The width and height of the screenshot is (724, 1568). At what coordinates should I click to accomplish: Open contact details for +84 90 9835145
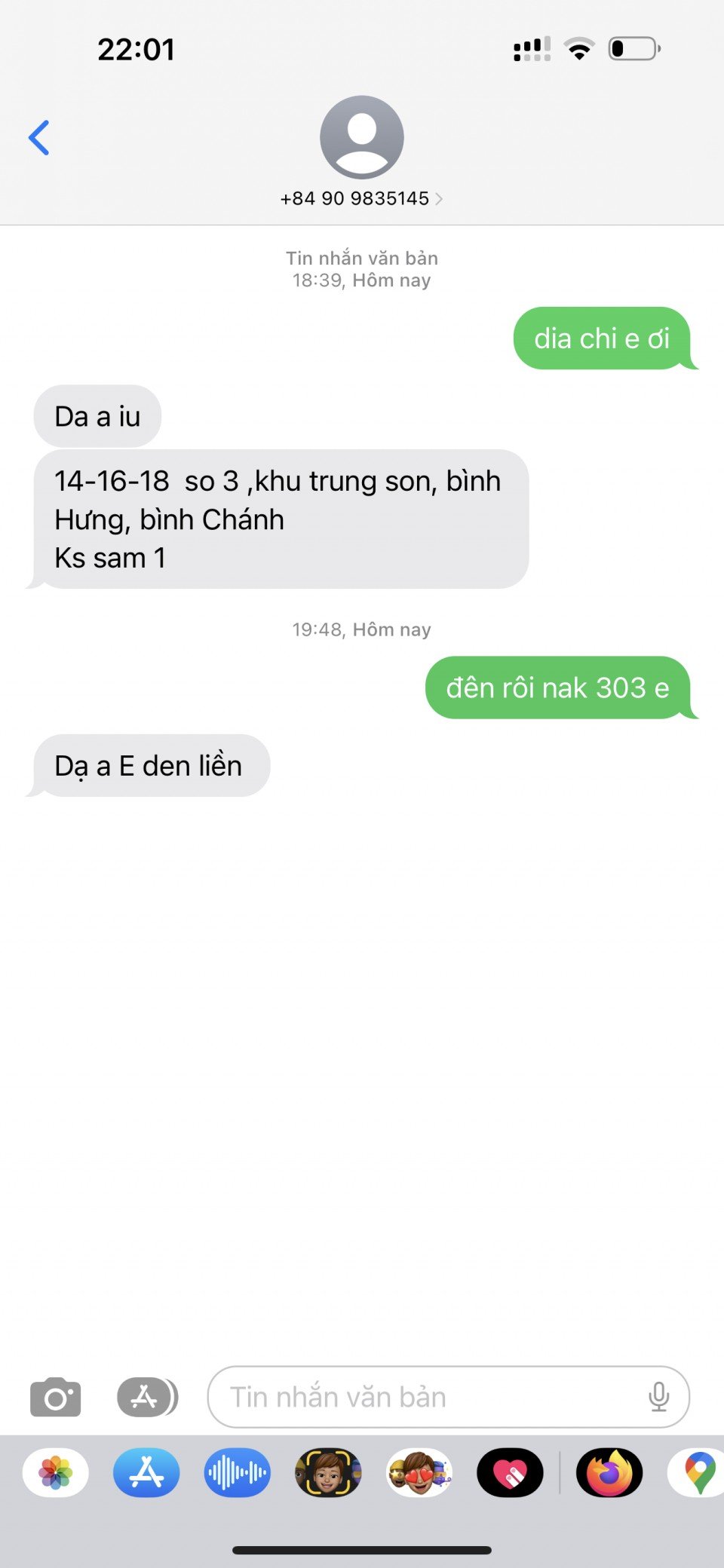361,198
